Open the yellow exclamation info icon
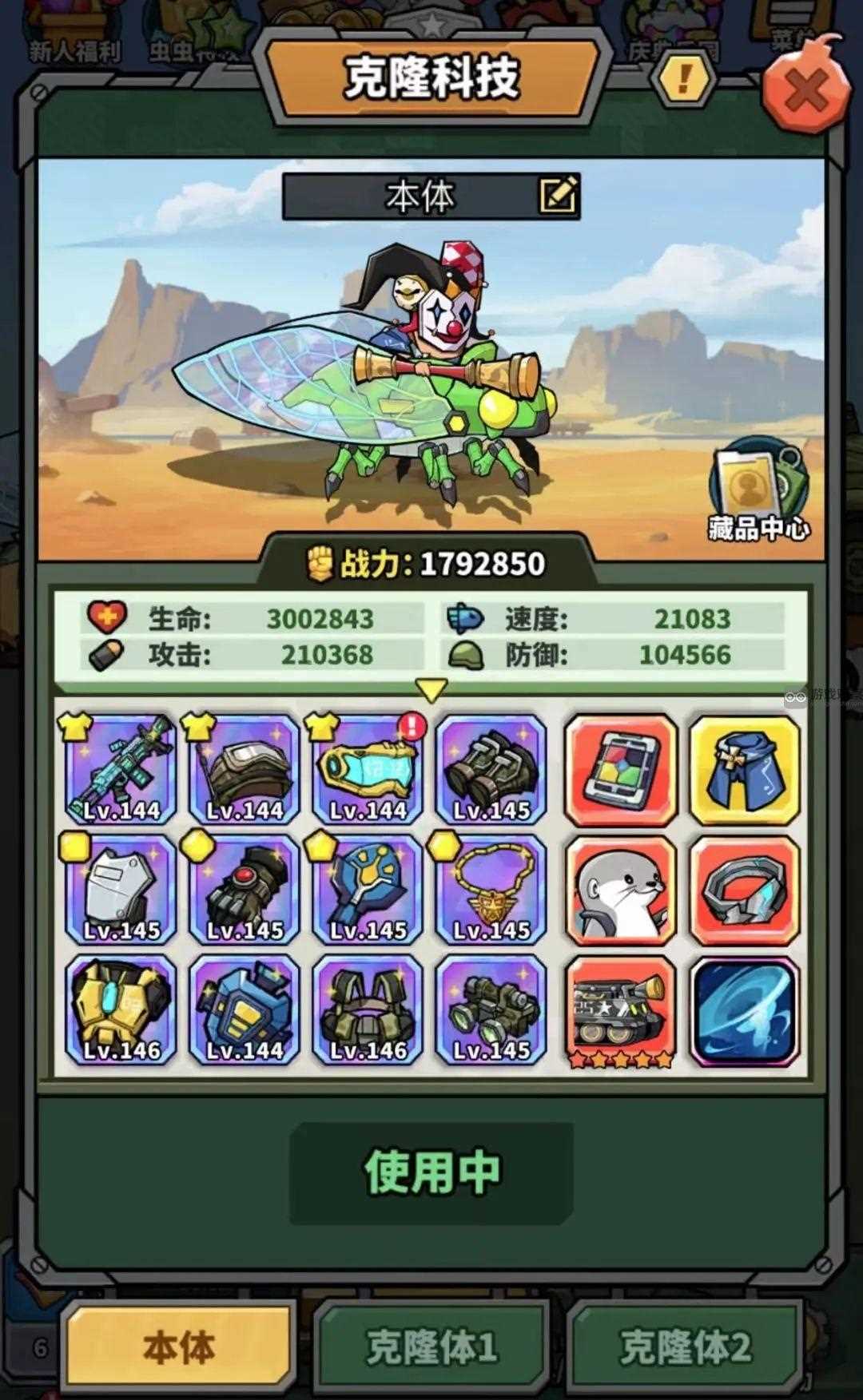The width and height of the screenshot is (863, 1400). (683, 77)
